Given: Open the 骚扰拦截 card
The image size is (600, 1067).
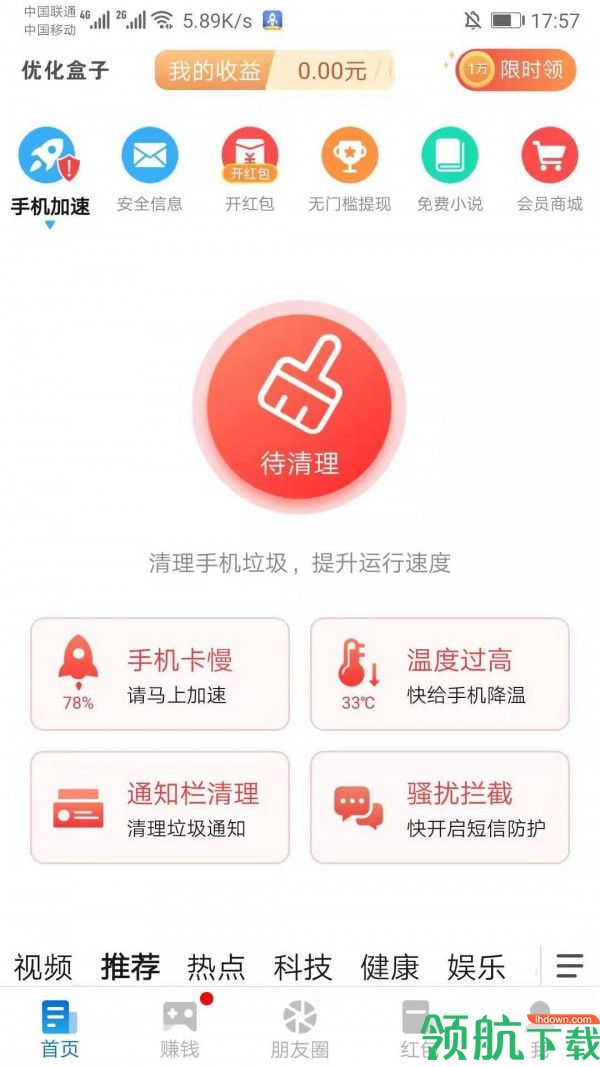Looking at the screenshot, I should click(x=439, y=808).
